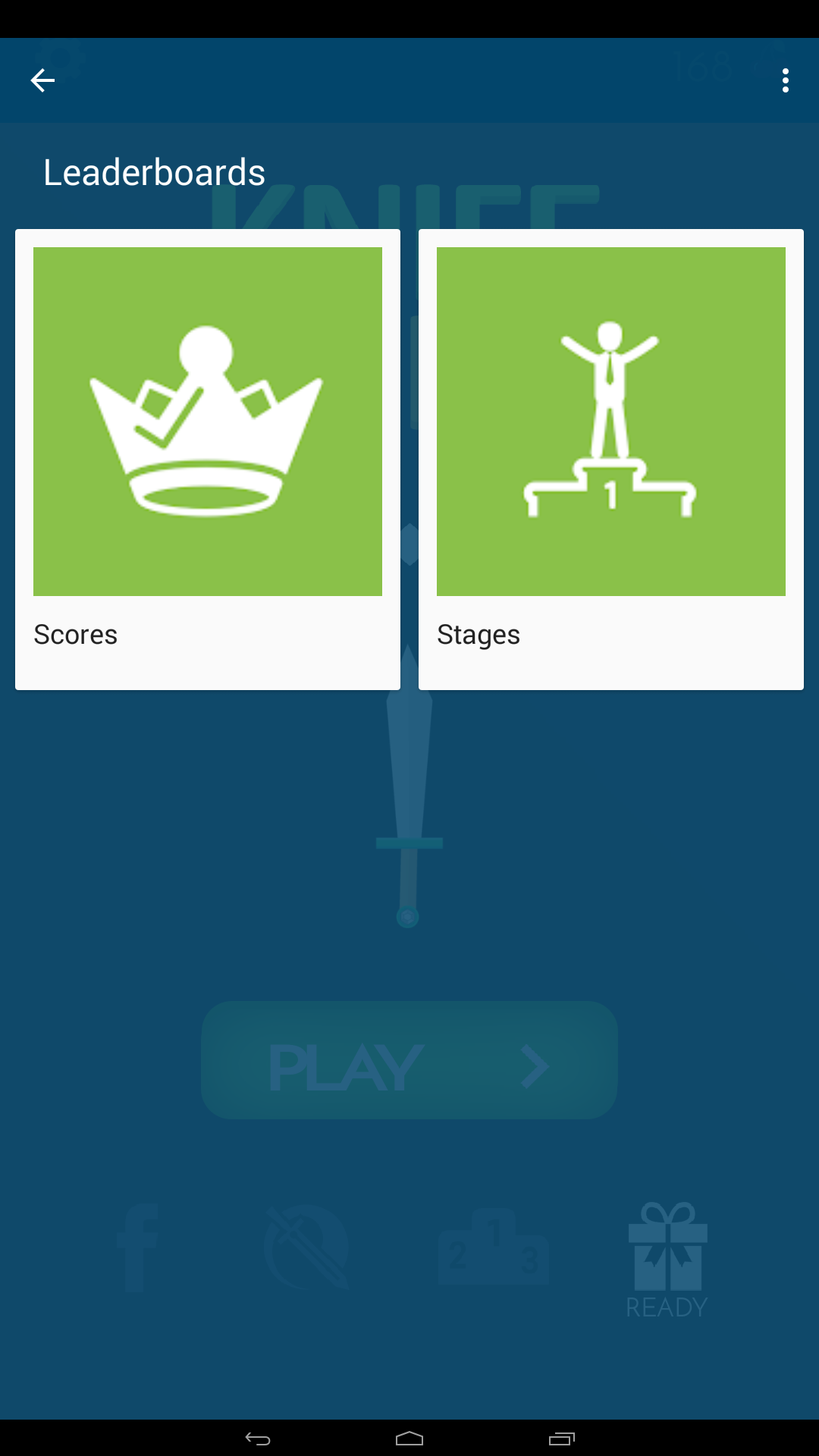Open the Scores leaderboard card
Viewport: 819px width, 1456px height.
click(x=208, y=460)
